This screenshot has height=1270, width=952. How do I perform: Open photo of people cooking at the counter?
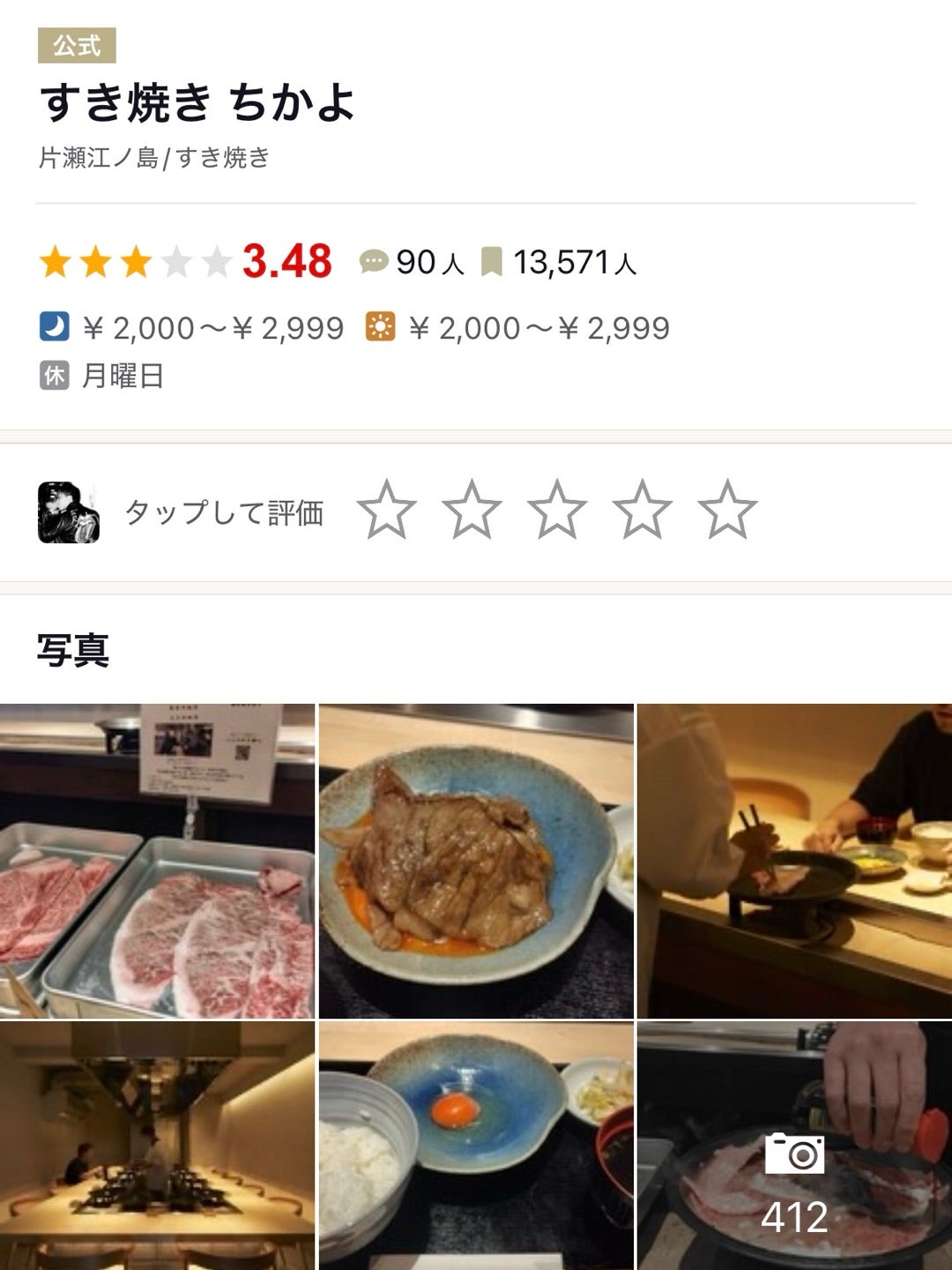794,861
